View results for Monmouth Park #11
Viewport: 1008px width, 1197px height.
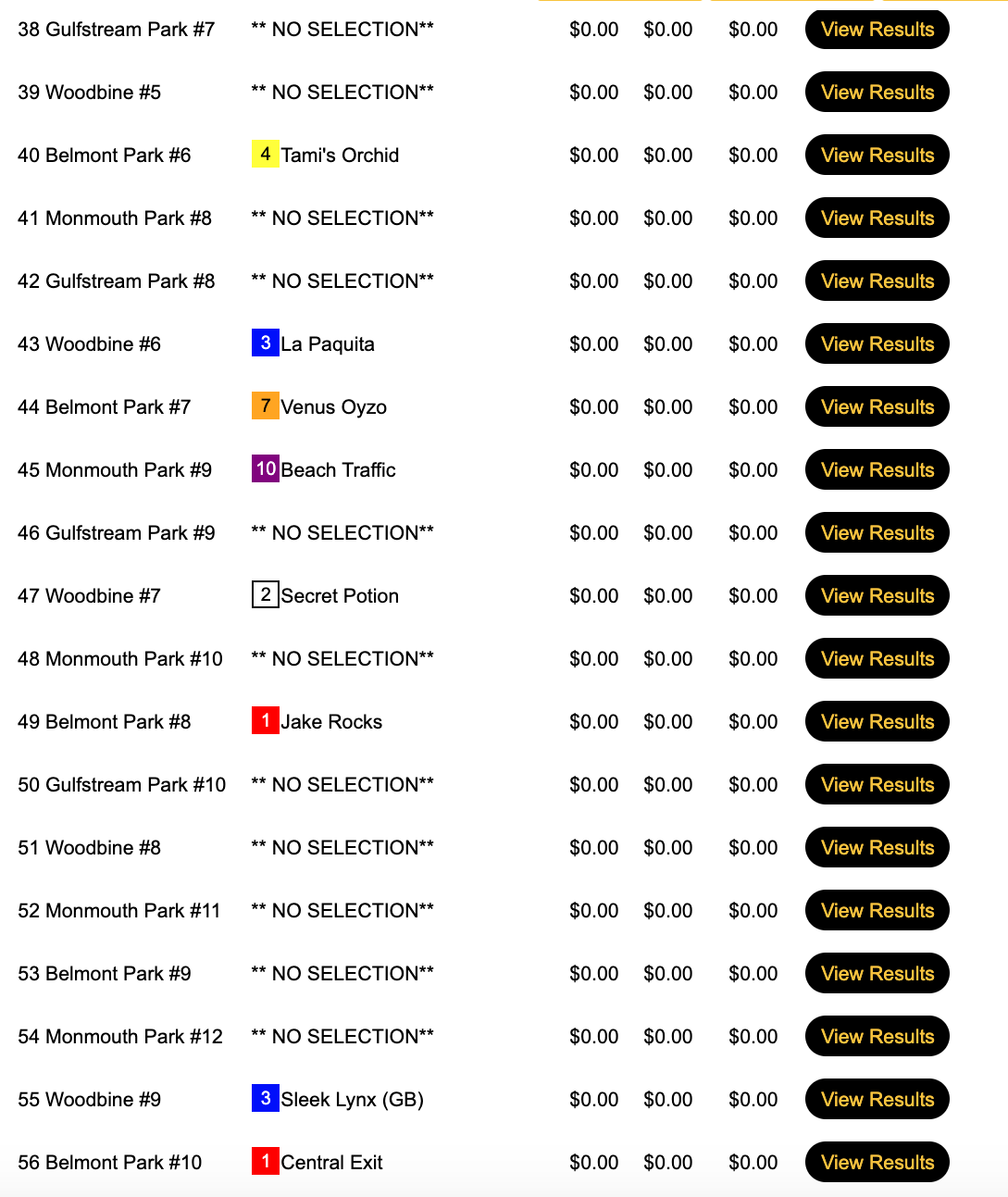coord(877,911)
